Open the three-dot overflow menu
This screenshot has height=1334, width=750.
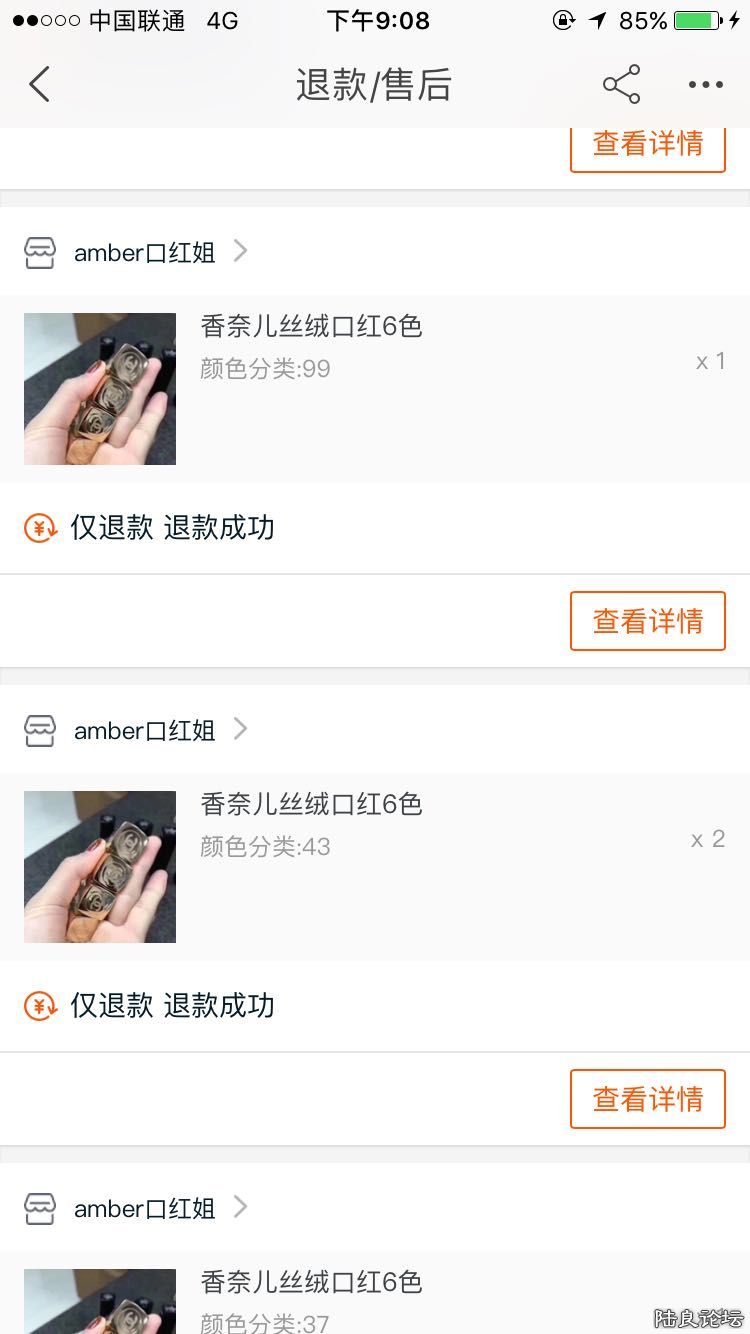click(705, 85)
